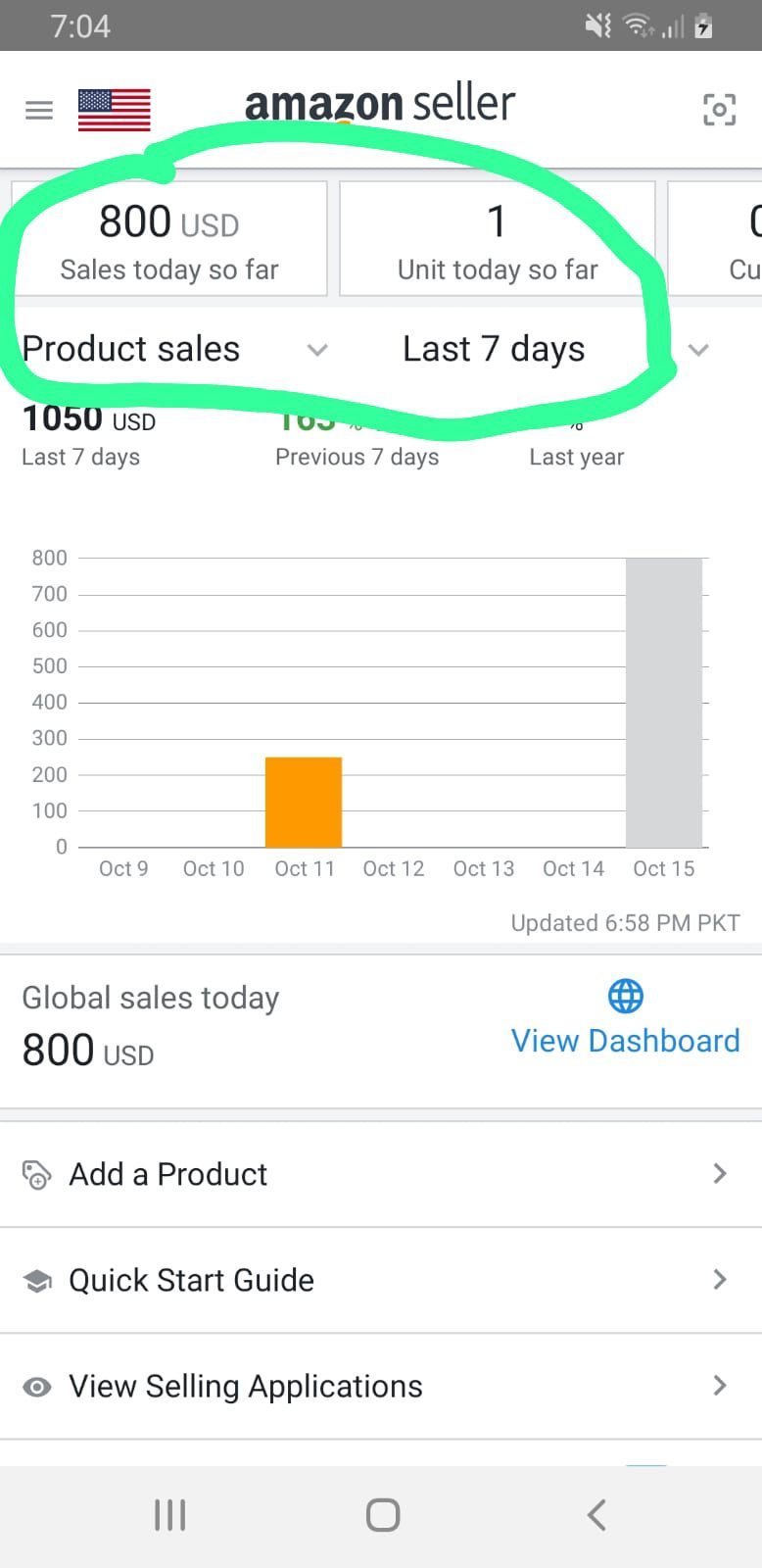Open the View Selling Applications chevron
The height and width of the screenshot is (1568, 762).
tap(720, 1386)
